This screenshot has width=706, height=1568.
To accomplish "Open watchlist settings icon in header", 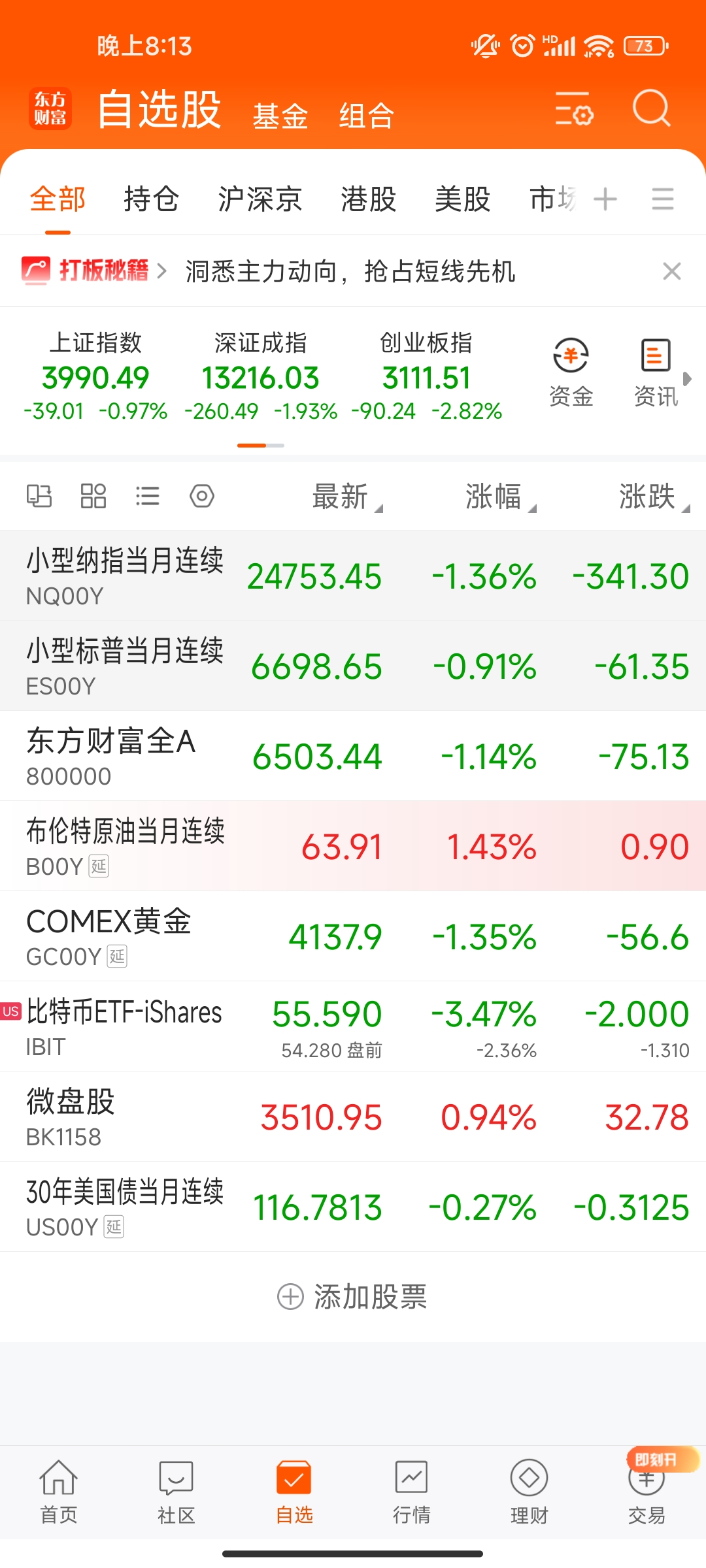I will (x=574, y=108).
